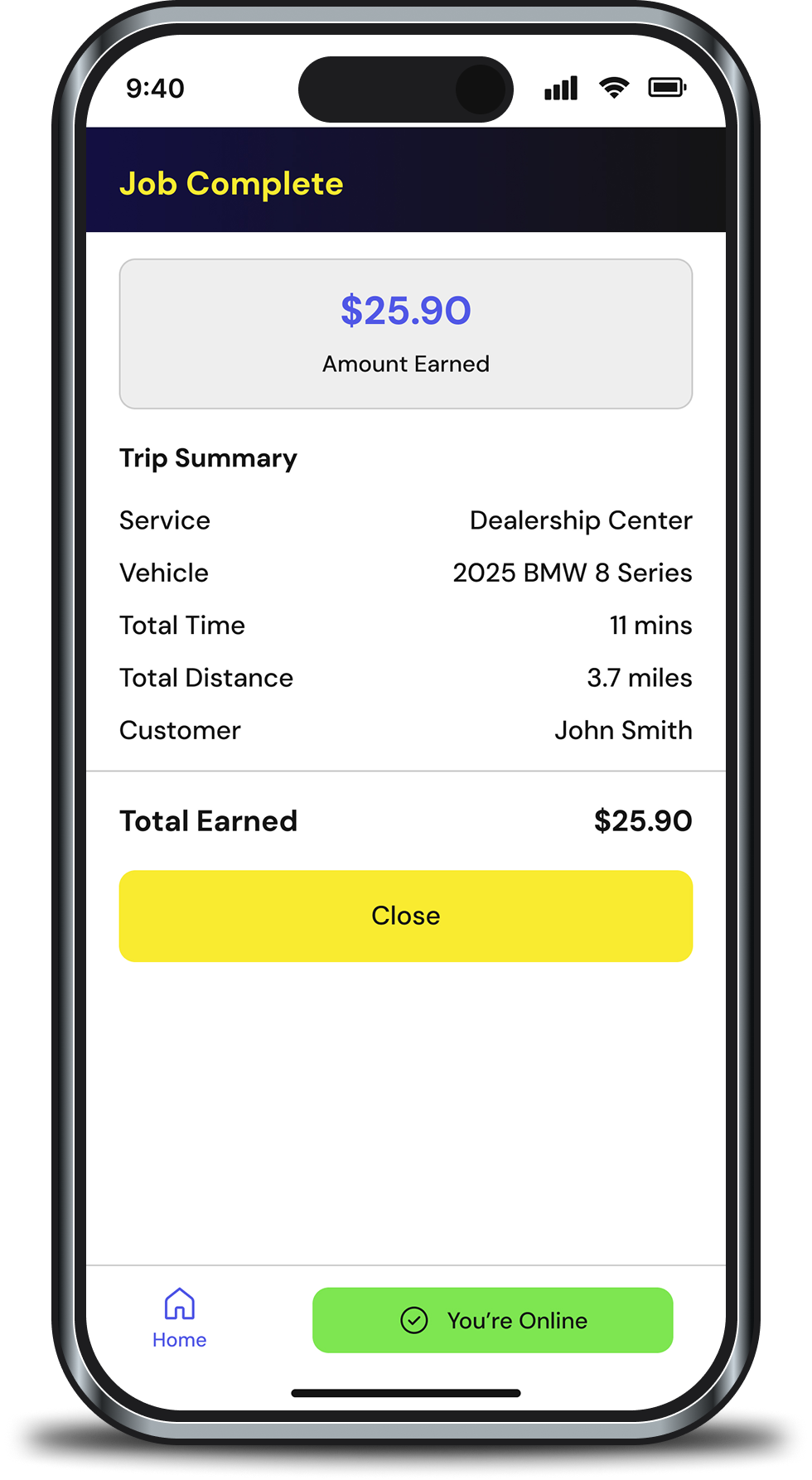Image resolution: width=812 pixels, height=1480 pixels.
Task: Go to the Home tab
Action: point(179,1318)
